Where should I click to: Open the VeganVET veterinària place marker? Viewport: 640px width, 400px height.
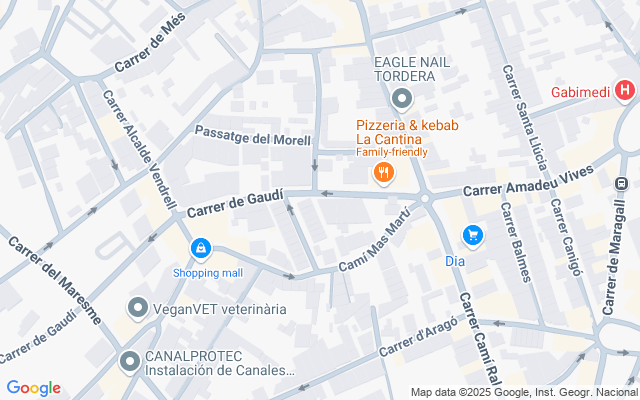137,307
